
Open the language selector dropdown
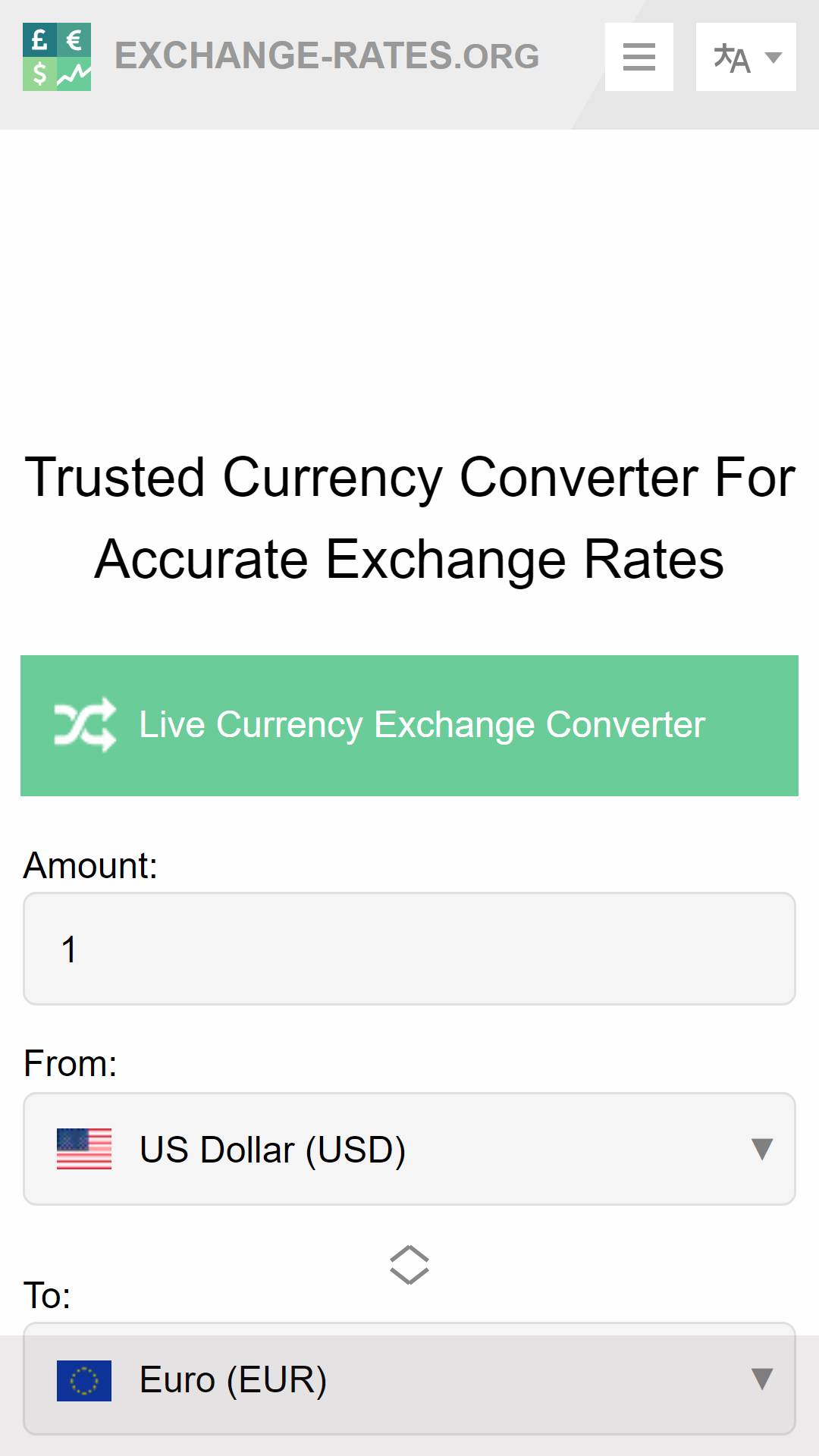coord(745,57)
